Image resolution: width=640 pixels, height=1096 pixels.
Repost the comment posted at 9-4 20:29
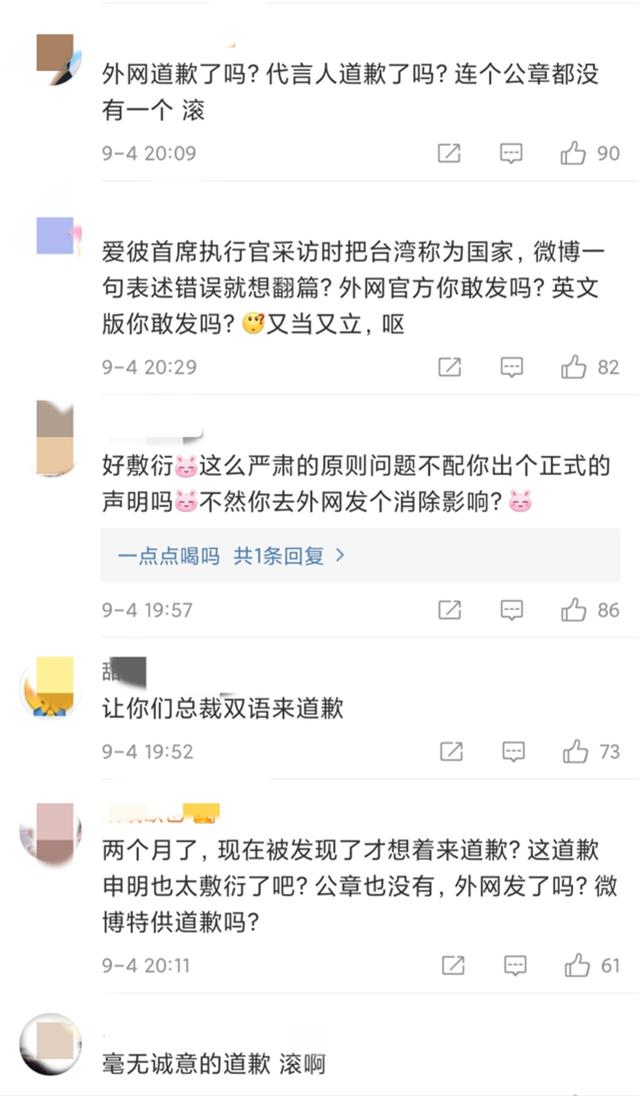click(x=449, y=367)
